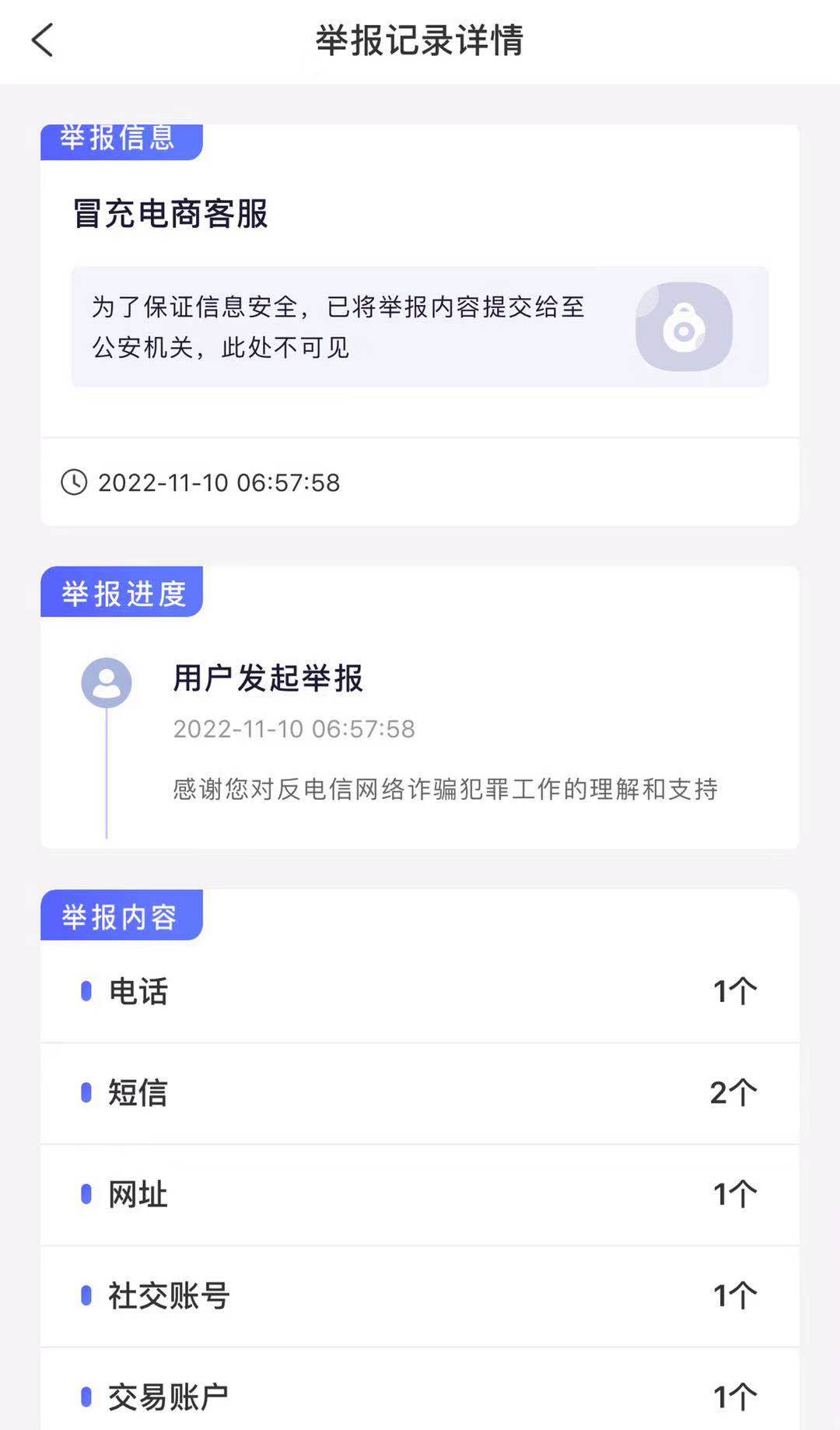Click the bullet icon beside 网址
Viewport: 840px width, 1430px height.
point(86,1196)
